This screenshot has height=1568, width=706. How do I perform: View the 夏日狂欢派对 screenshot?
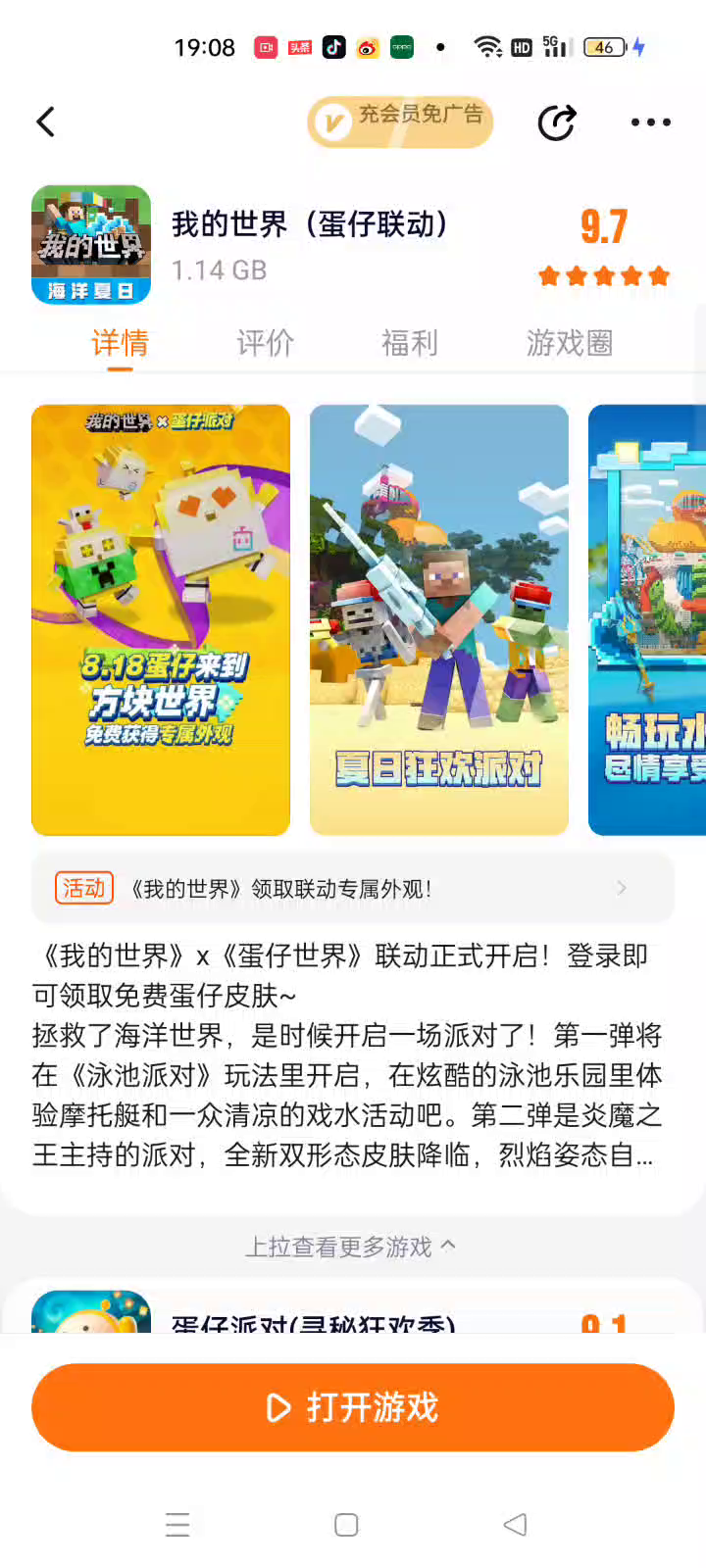[x=439, y=619]
